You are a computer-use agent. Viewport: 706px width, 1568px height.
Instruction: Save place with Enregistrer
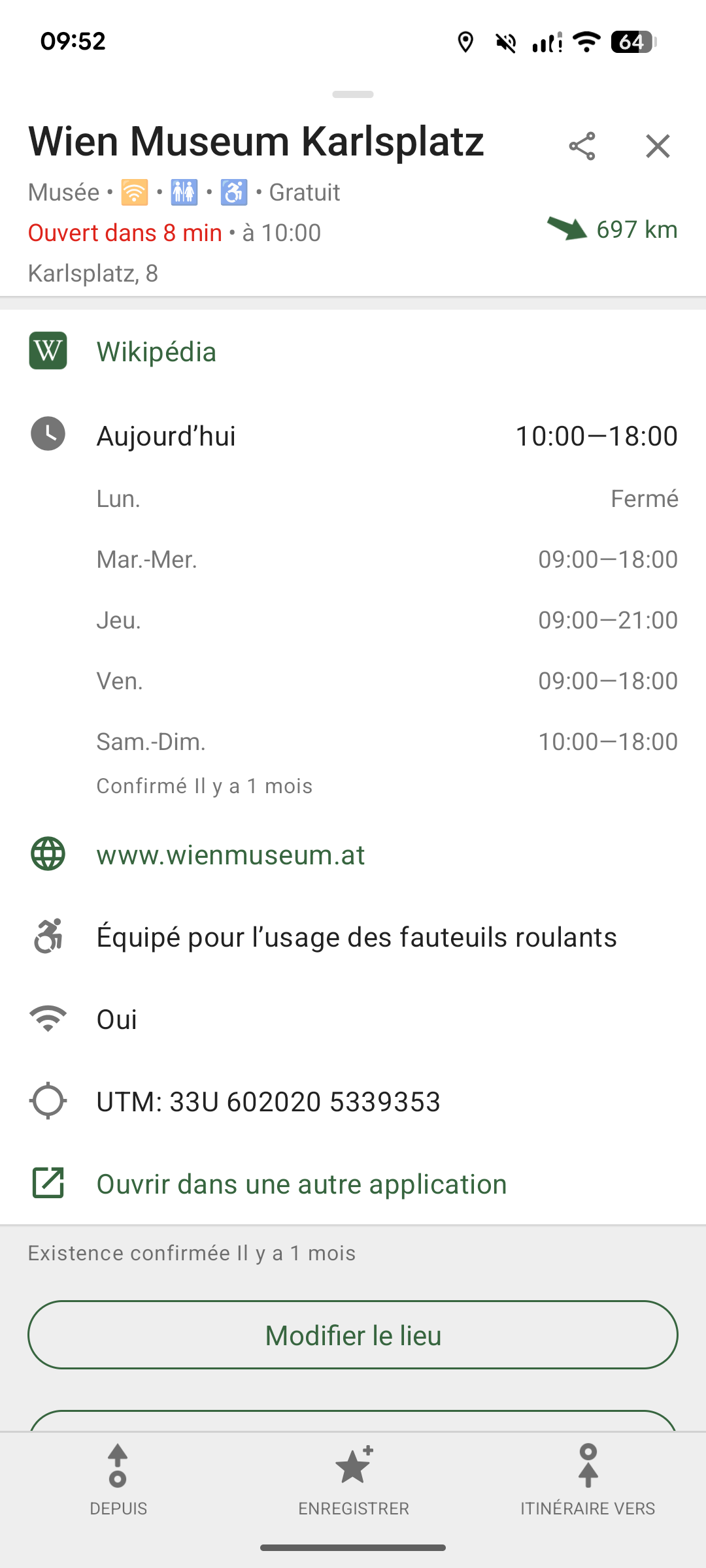pyautogui.click(x=354, y=1479)
